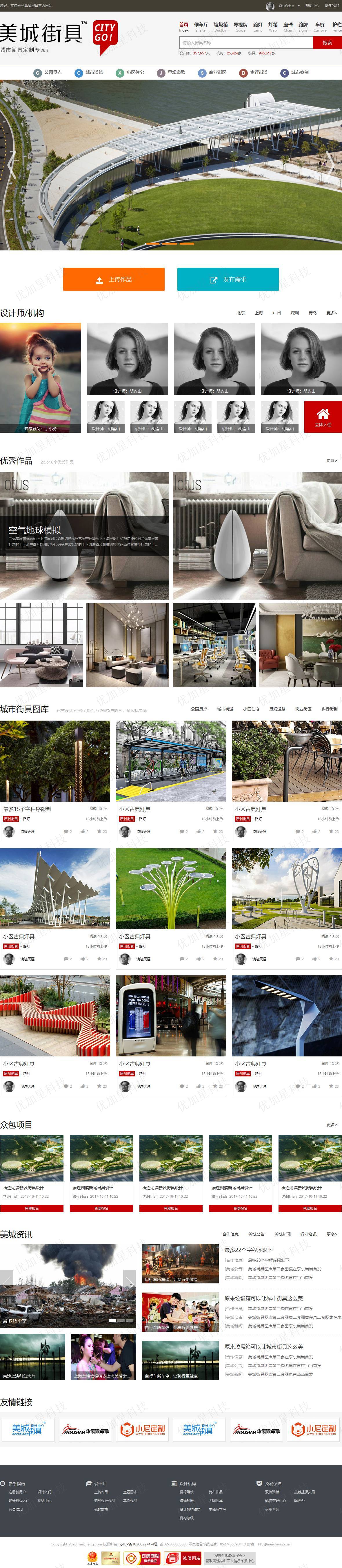
Task: Tap the red 立即入住 tile
Action: tap(323, 417)
